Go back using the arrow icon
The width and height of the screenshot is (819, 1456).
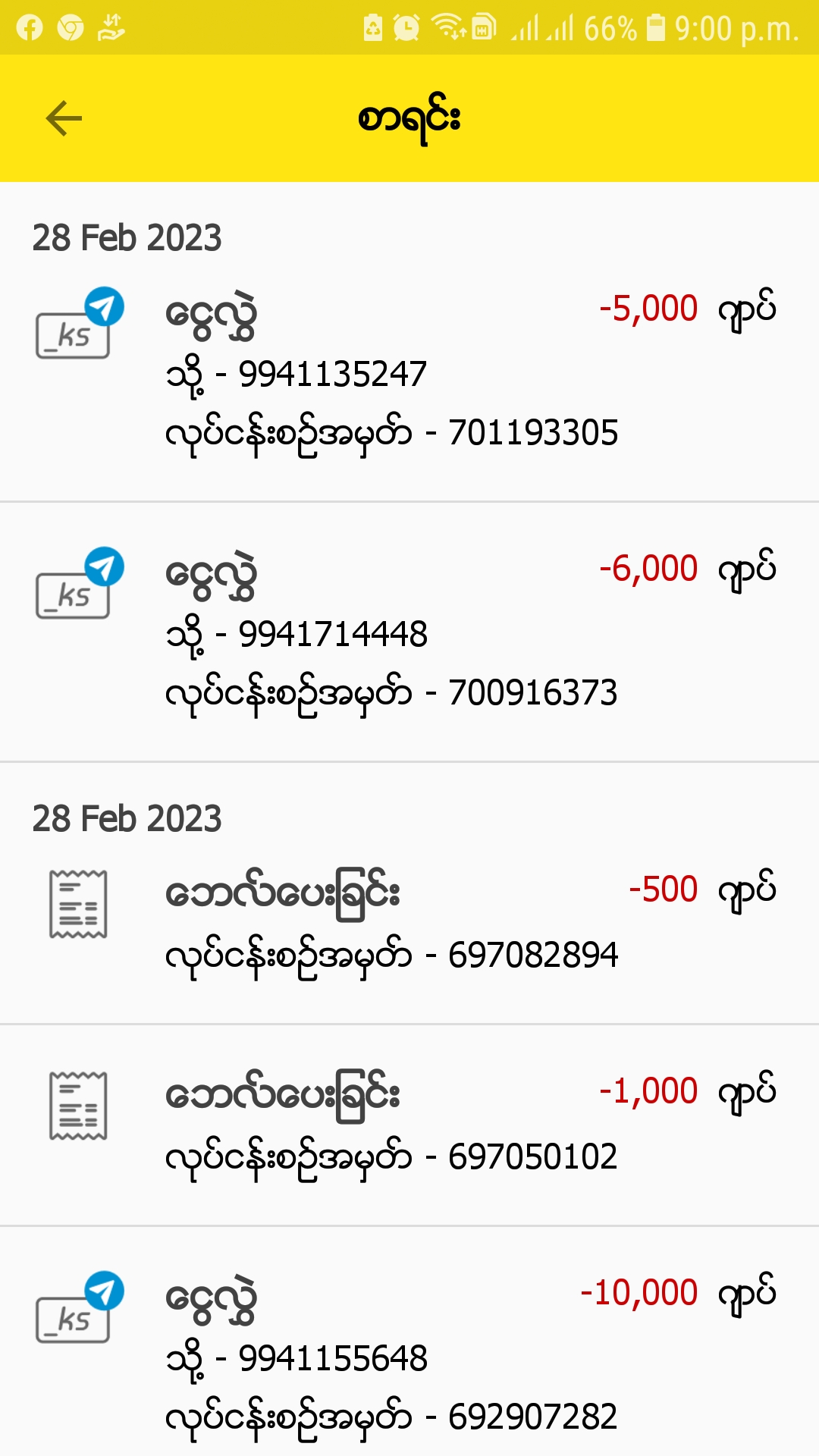pos(64,118)
